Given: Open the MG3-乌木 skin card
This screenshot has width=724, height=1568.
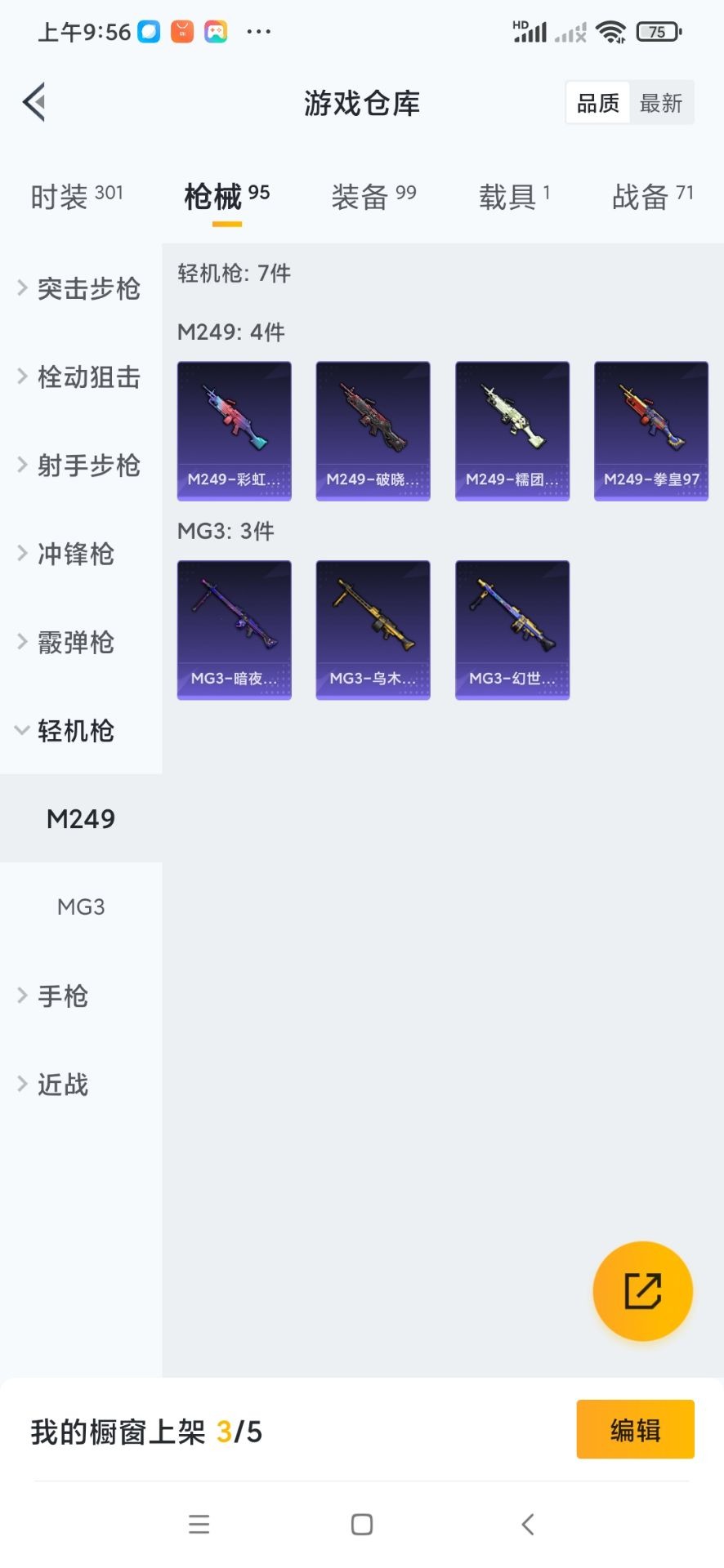Looking at the screenshot, I should 373,630.
